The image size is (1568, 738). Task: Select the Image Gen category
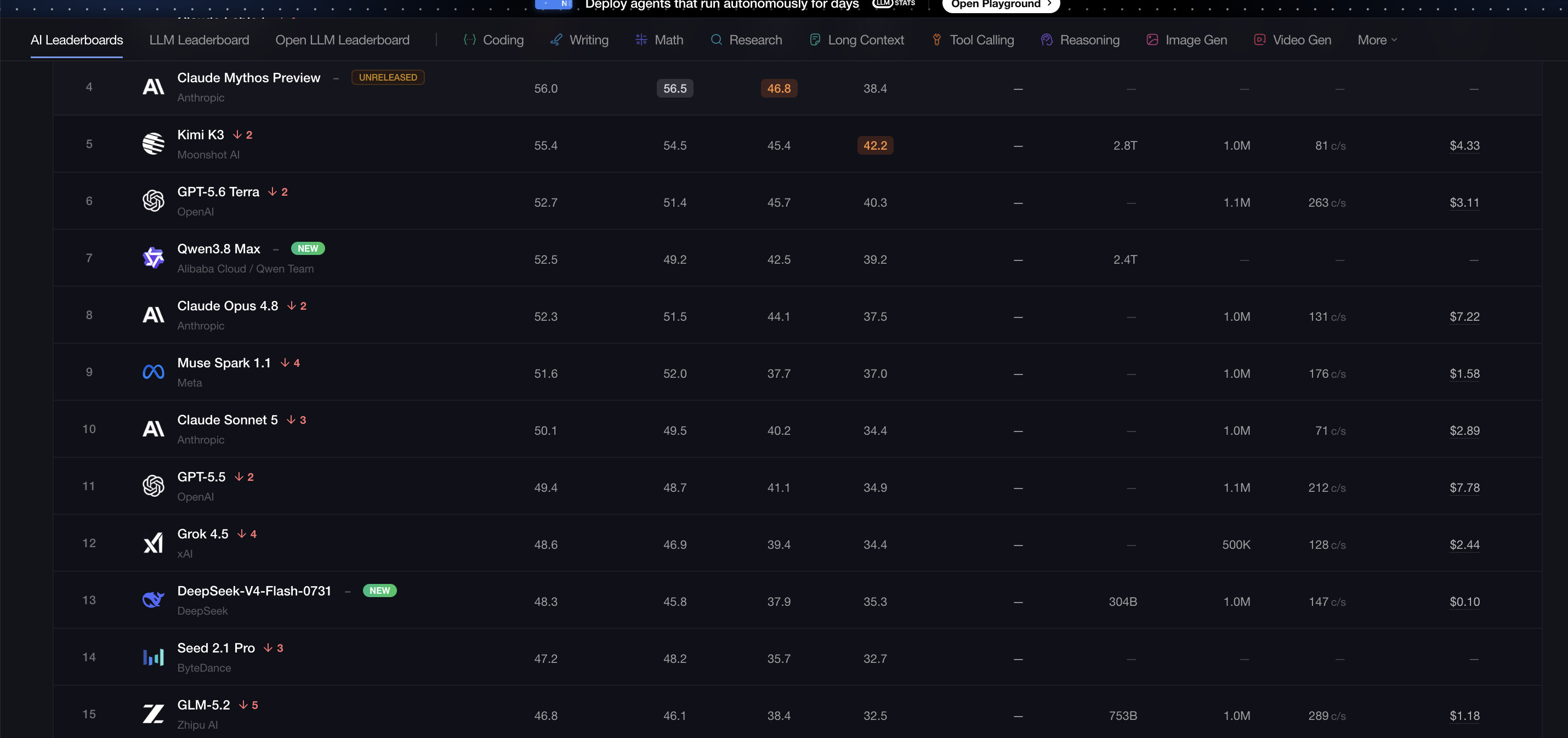click(x=1186, y=40)
